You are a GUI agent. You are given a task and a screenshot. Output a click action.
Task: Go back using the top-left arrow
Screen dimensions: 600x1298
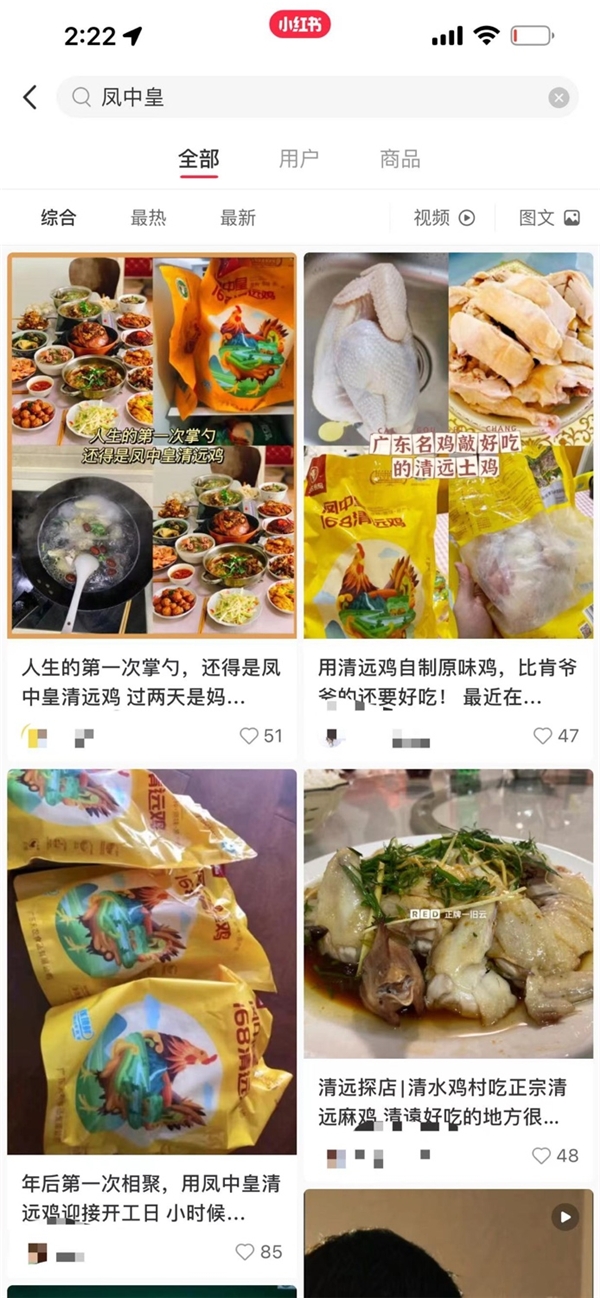pyautogui.click(x=30, y=97)
